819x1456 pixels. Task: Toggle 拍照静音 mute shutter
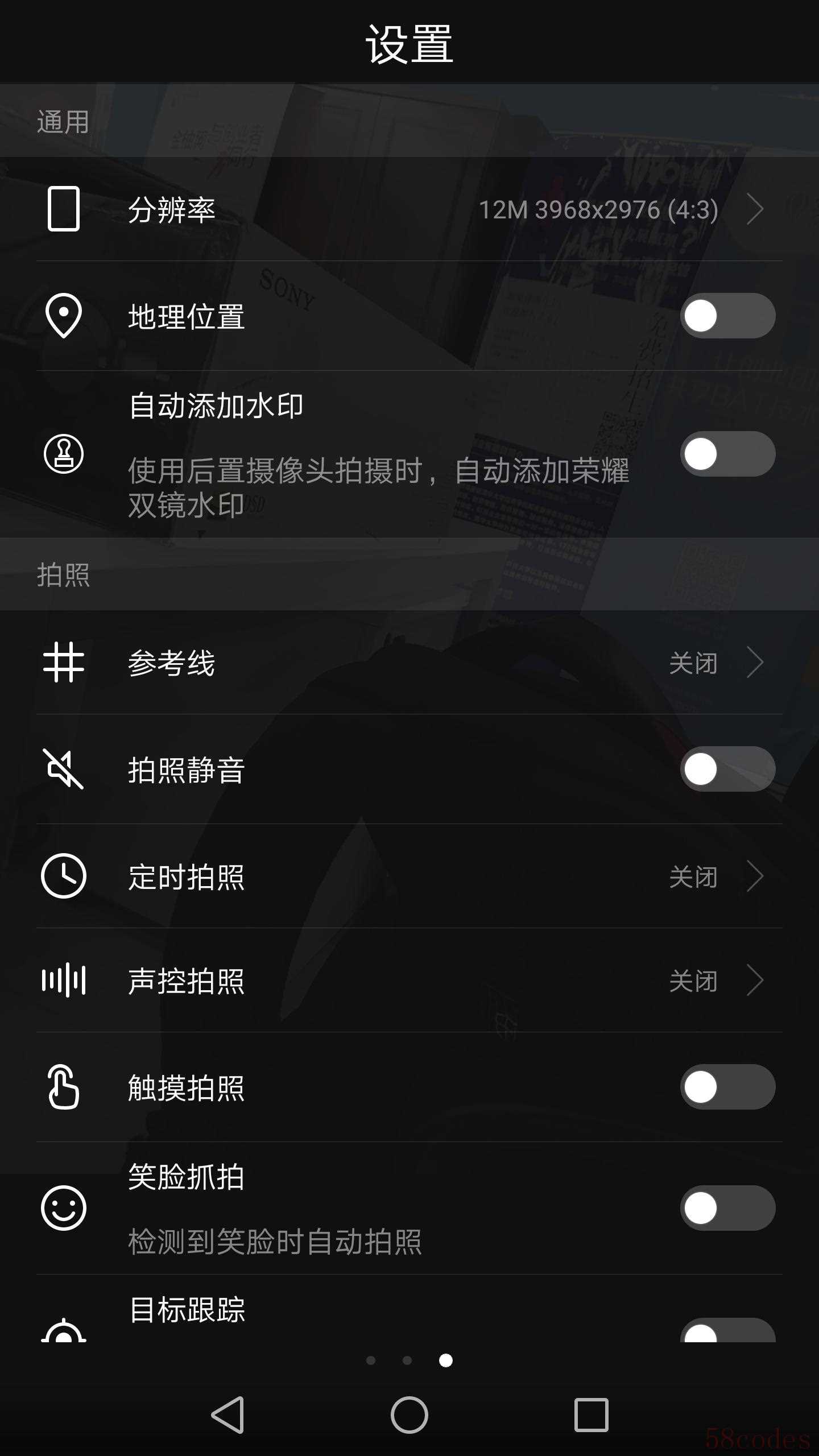[x=727, y=769]
